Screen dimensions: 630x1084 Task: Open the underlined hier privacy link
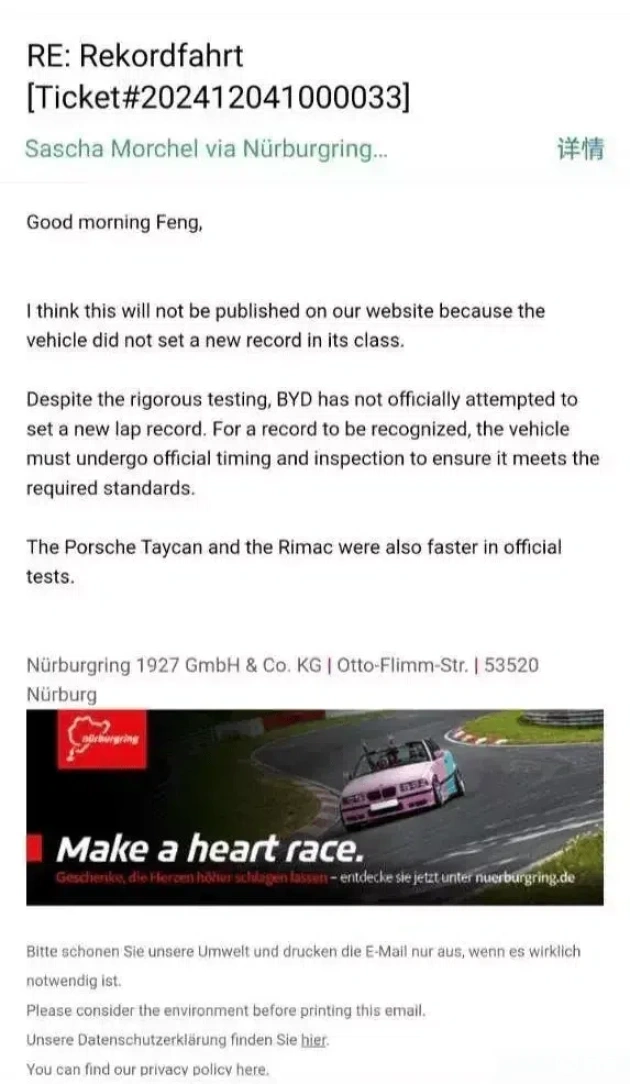click(x=313, y=1039)
